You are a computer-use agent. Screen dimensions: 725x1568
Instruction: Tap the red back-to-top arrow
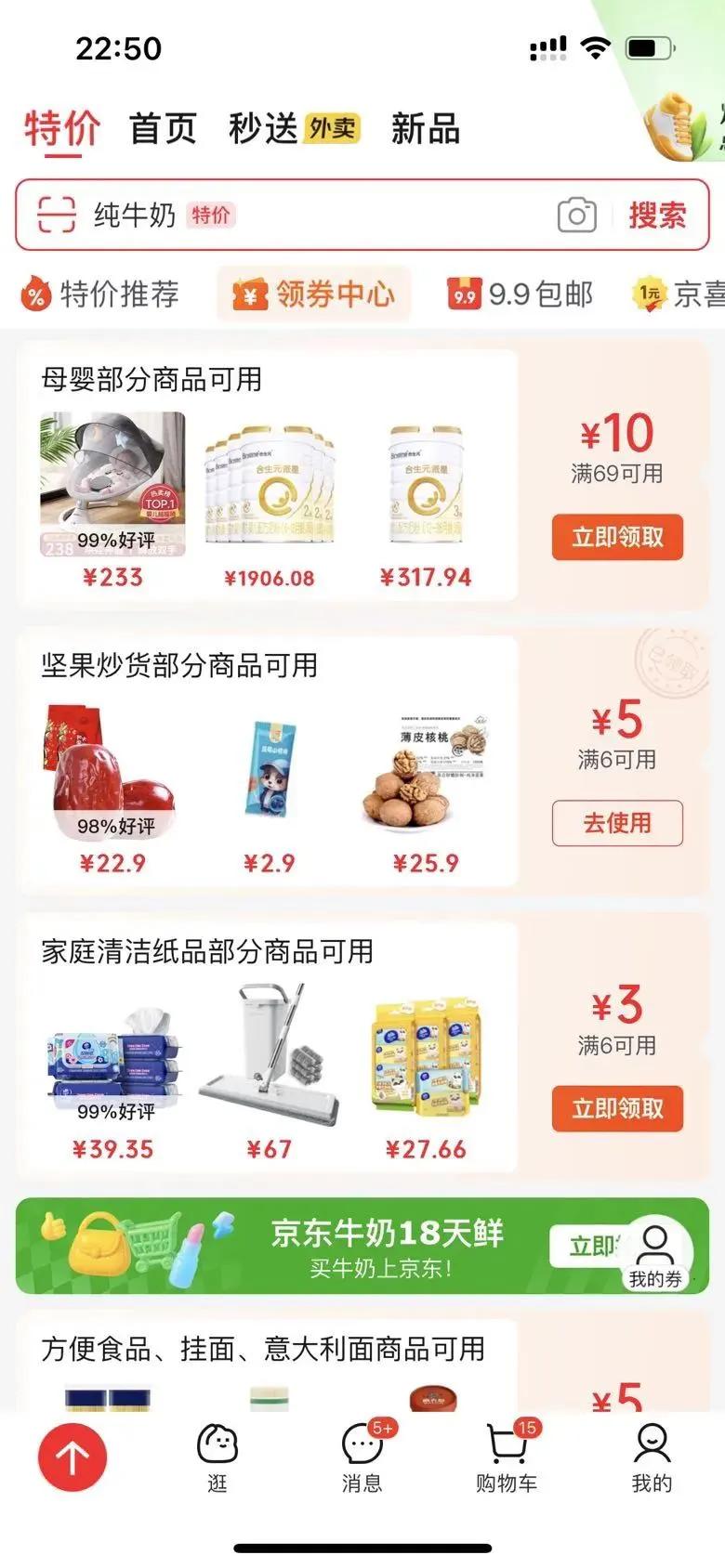[72, 1457]
